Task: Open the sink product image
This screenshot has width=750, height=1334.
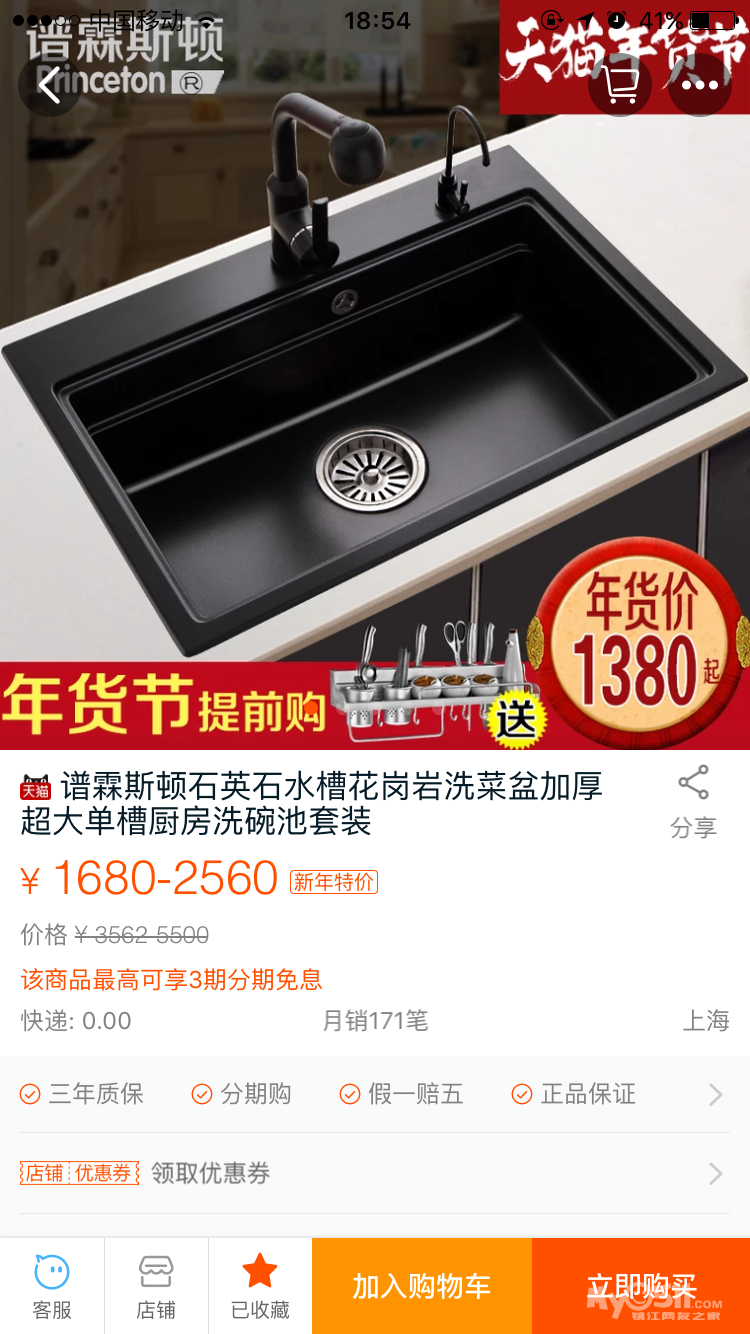Action: [x=375, y=375]
